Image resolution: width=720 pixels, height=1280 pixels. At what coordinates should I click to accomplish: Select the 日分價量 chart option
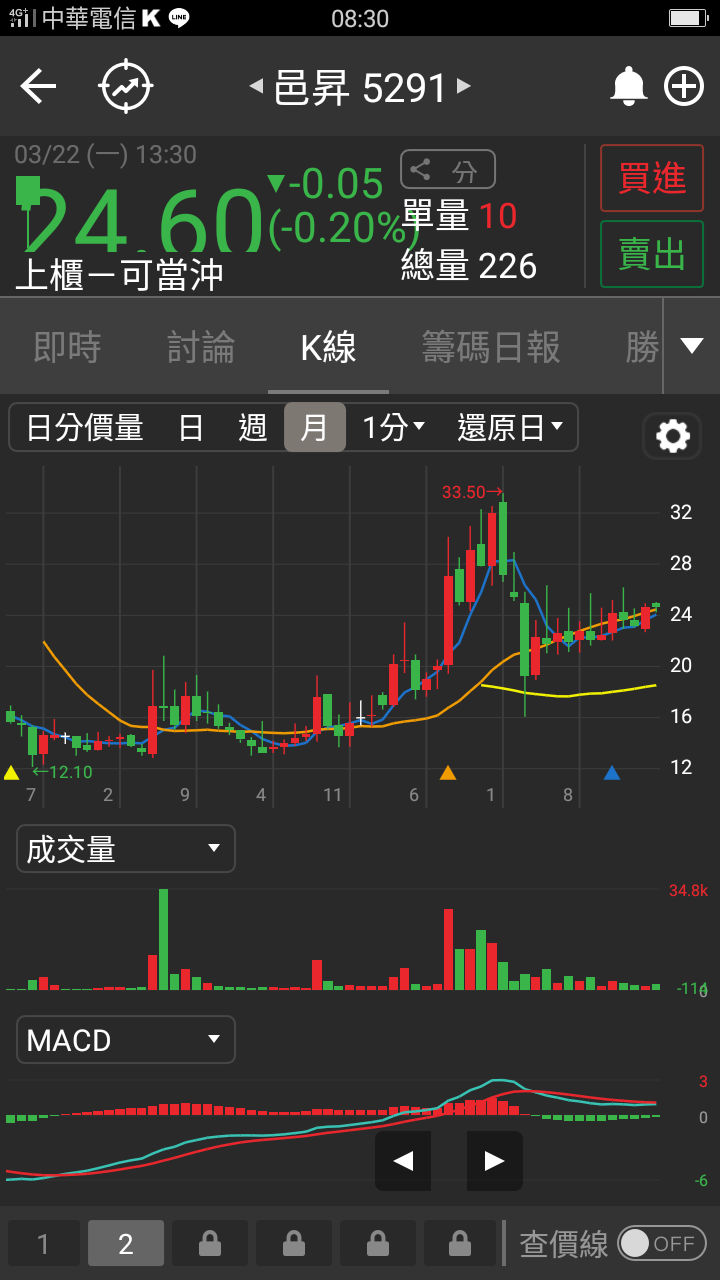pyautogui.click(x=85, y=428)
